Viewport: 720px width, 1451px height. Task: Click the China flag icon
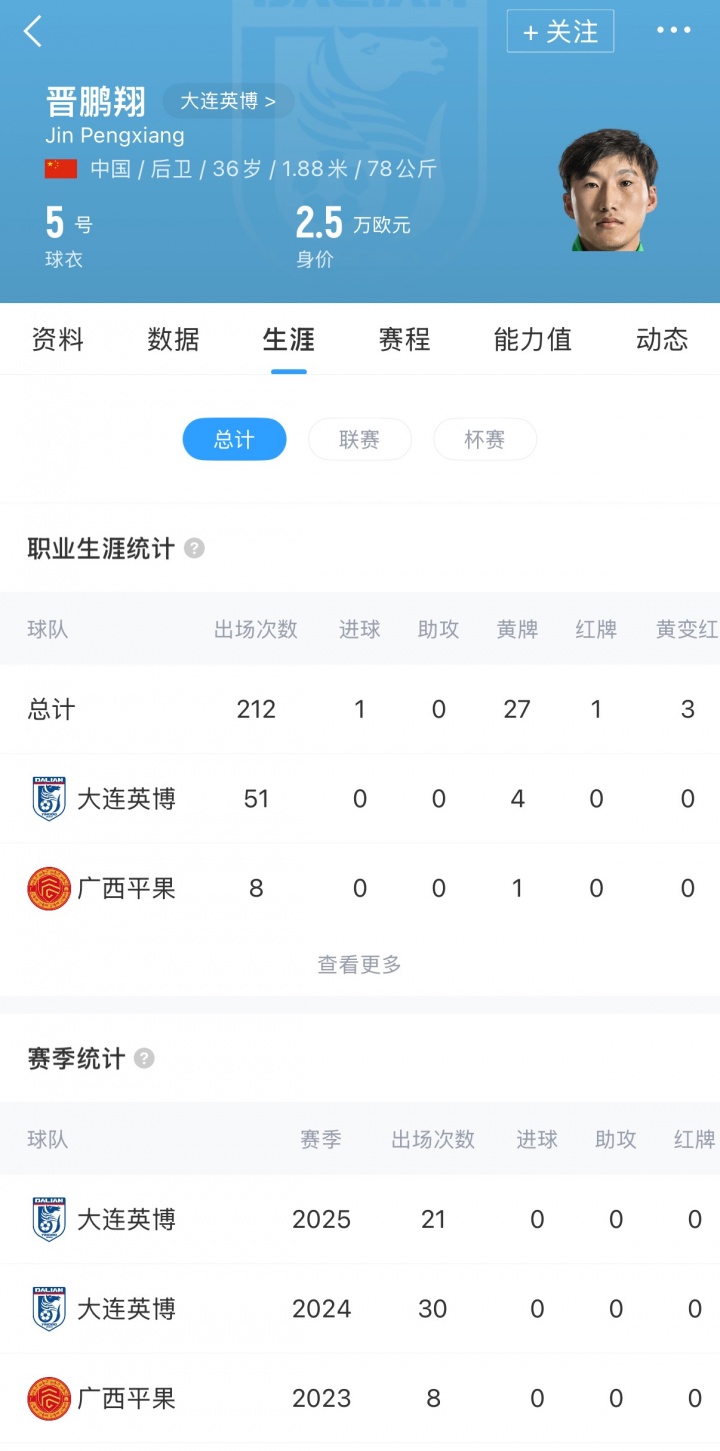[62, 170]
